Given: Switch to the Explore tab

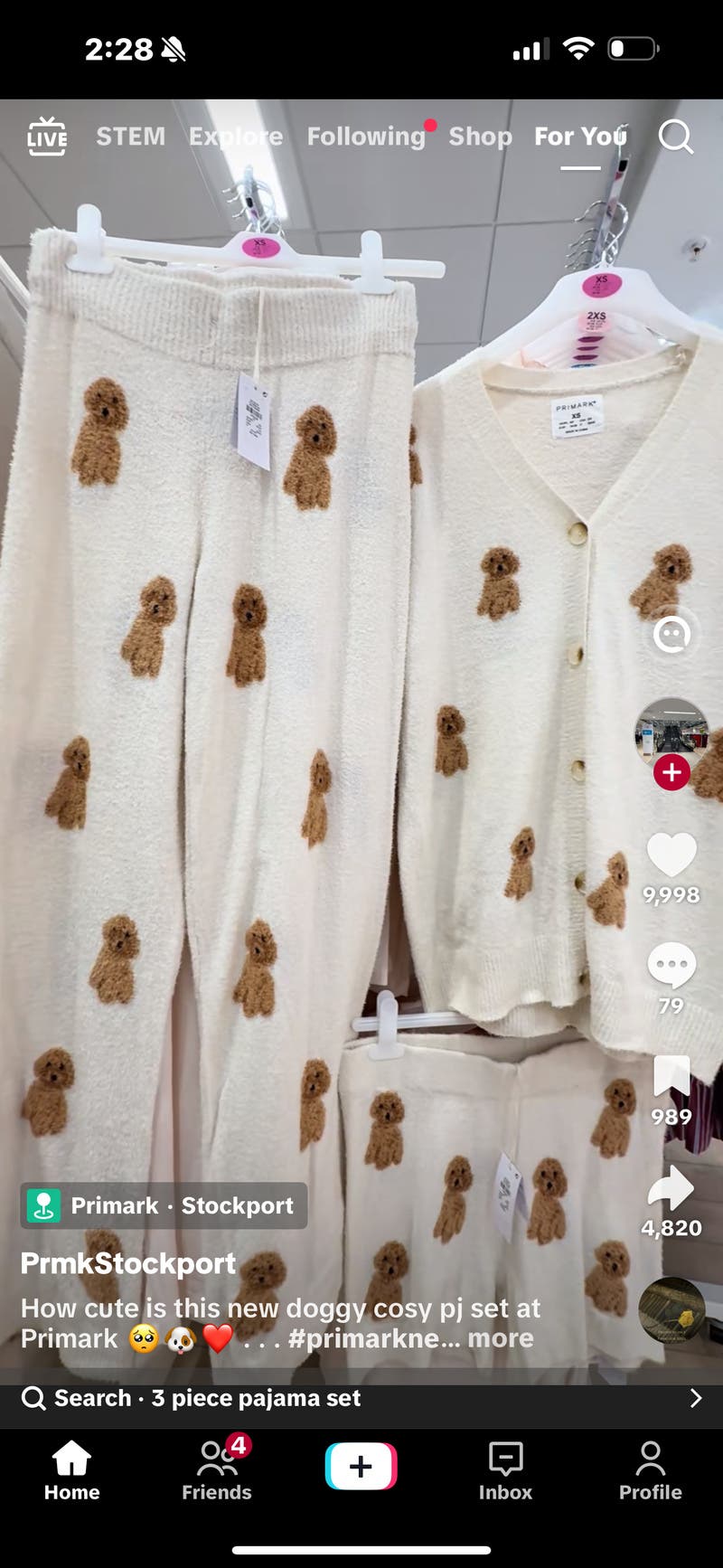Looking at the screenshot, I should tap(235, 137).
